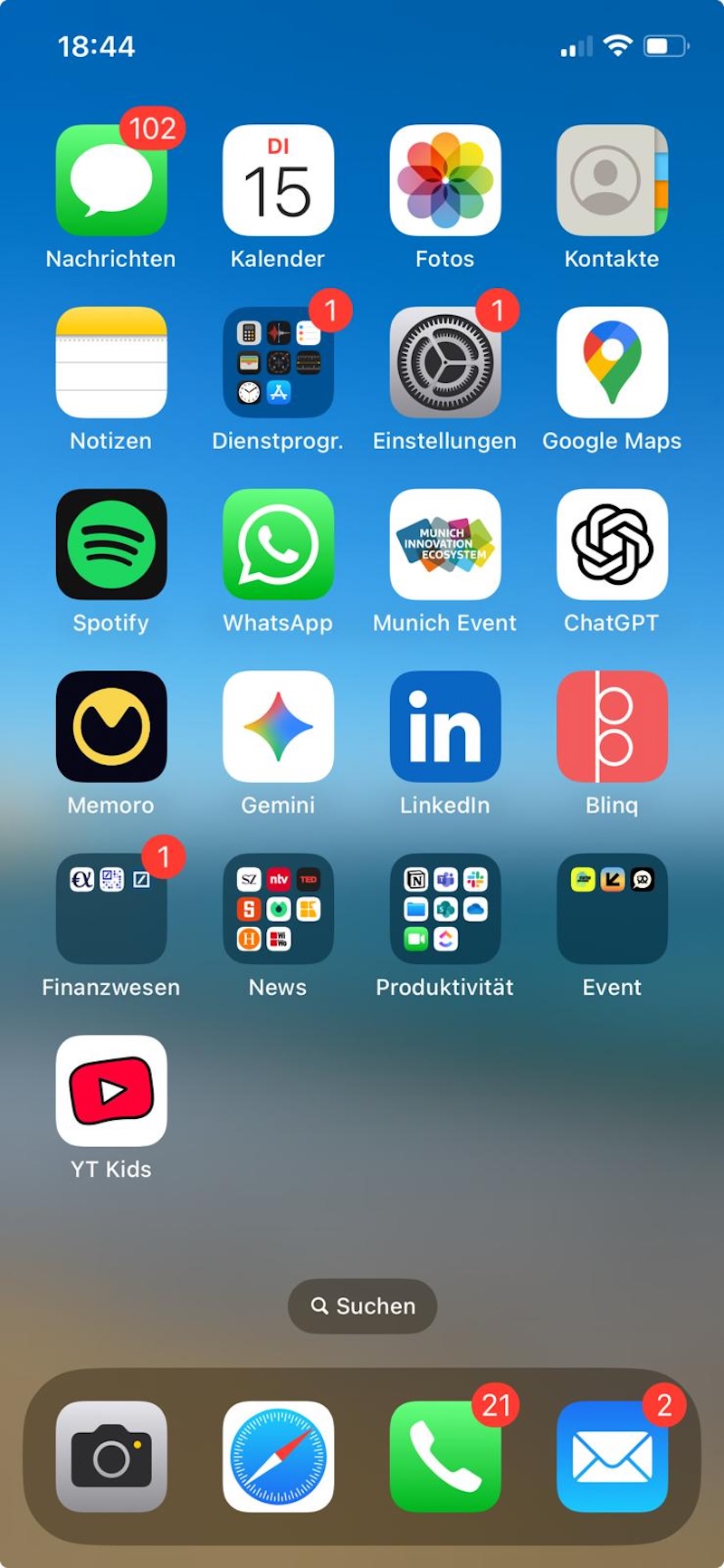Open Safari from the dock
The width and height of the screenshot is (724, 1568).
pyautogui.click(x=278, y=1457)
